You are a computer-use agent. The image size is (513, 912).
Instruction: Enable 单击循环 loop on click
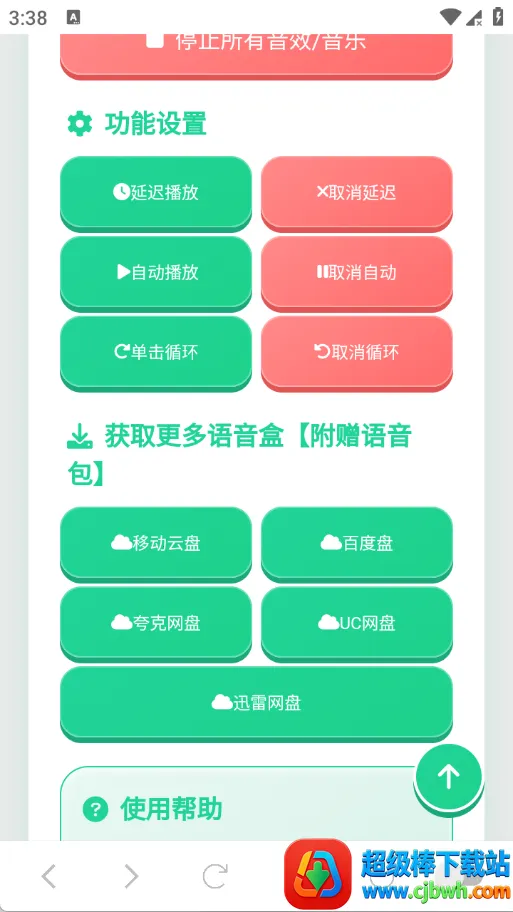click(x=156, y=352)
